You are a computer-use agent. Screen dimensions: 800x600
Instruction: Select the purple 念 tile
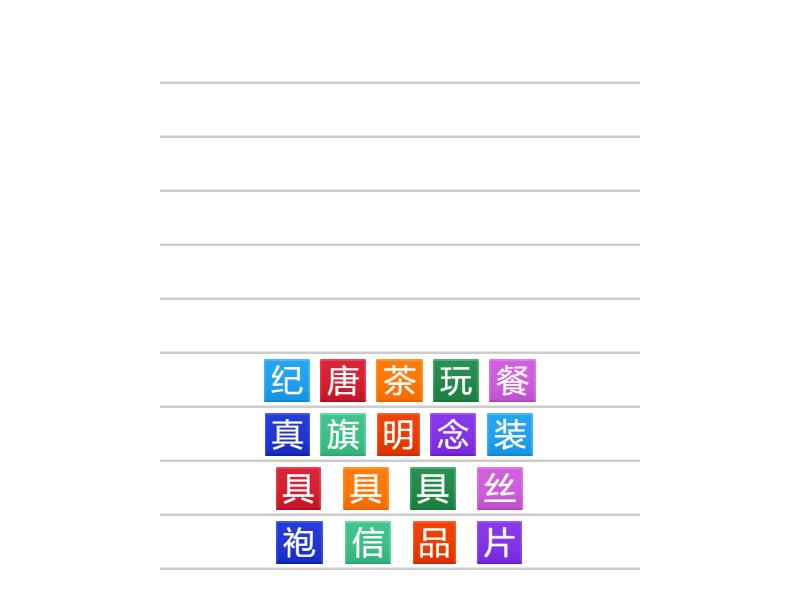tap(453, 435)
